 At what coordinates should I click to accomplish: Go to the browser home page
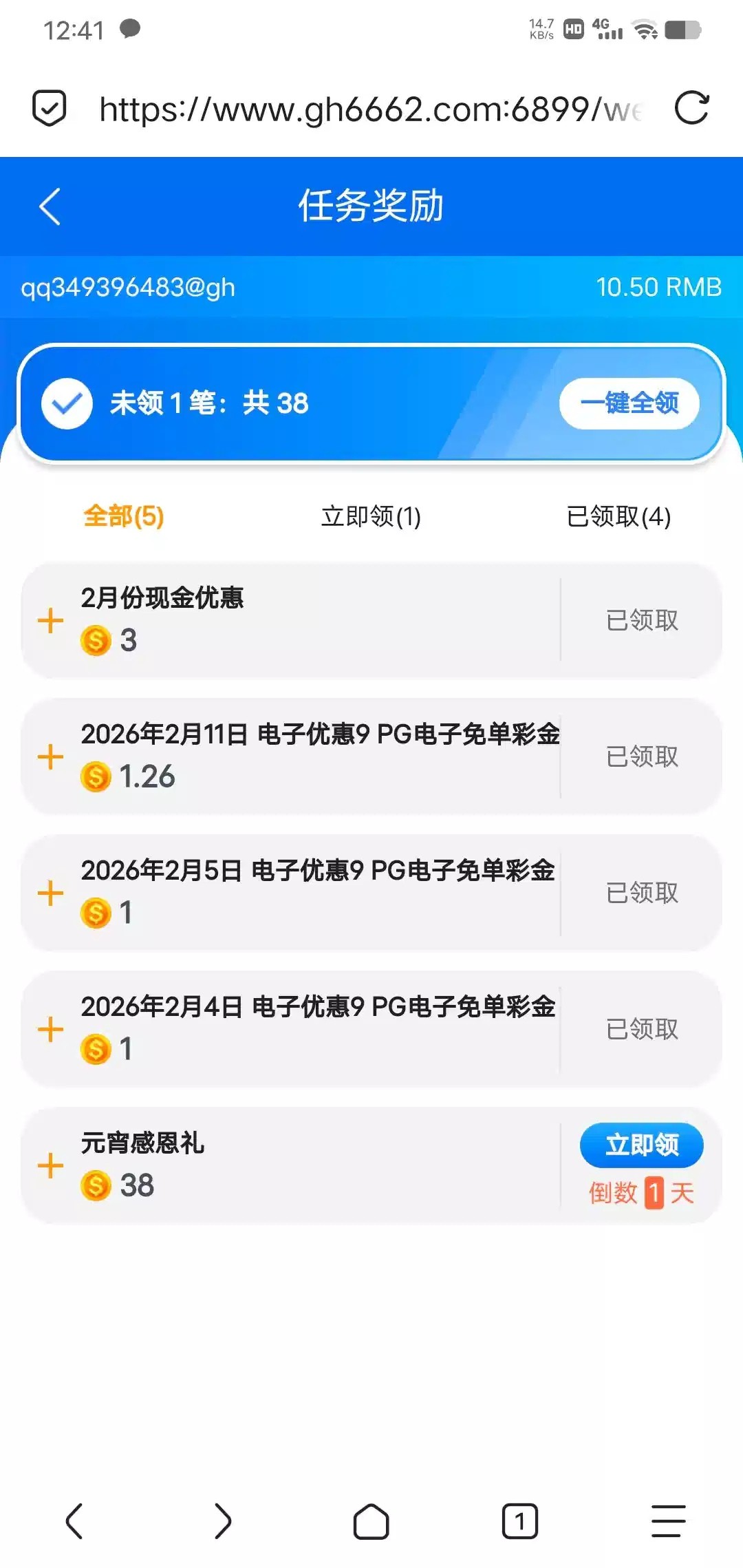point(371,1521)
